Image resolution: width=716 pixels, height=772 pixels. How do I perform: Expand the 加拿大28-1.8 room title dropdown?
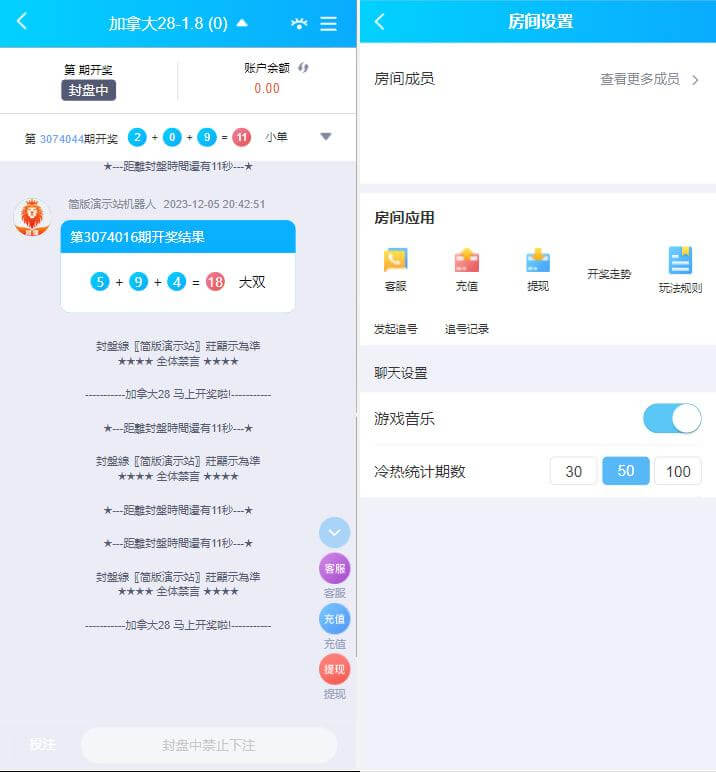coord(242,23)
